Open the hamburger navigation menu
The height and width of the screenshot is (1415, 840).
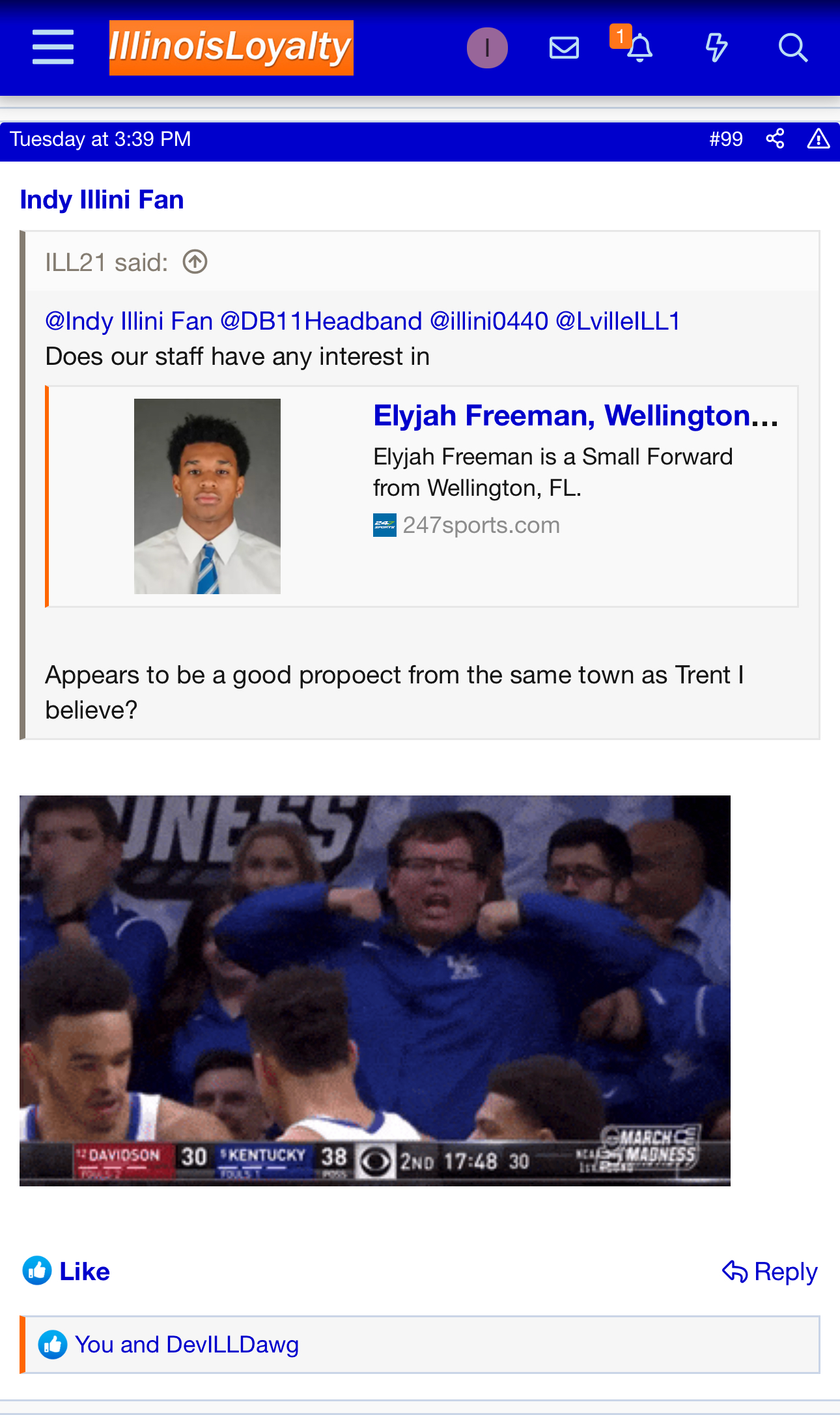point(53,47)
